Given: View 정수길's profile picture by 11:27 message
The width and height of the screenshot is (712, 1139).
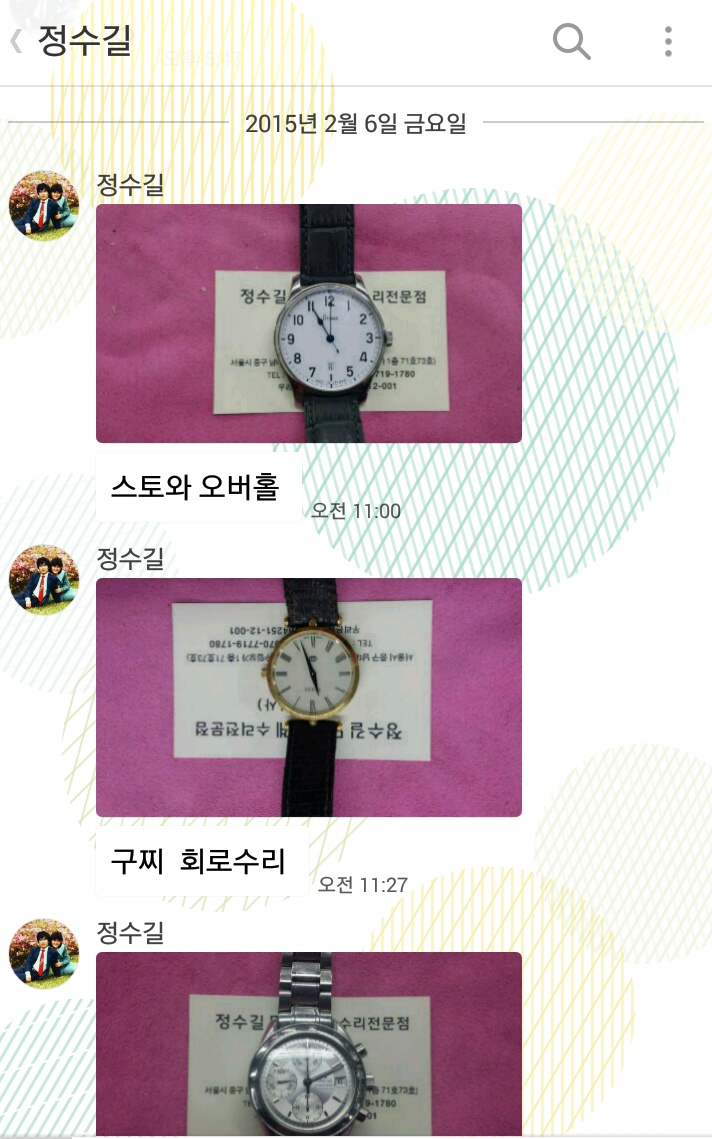Looking at the screenshot, I should (44, 579).
